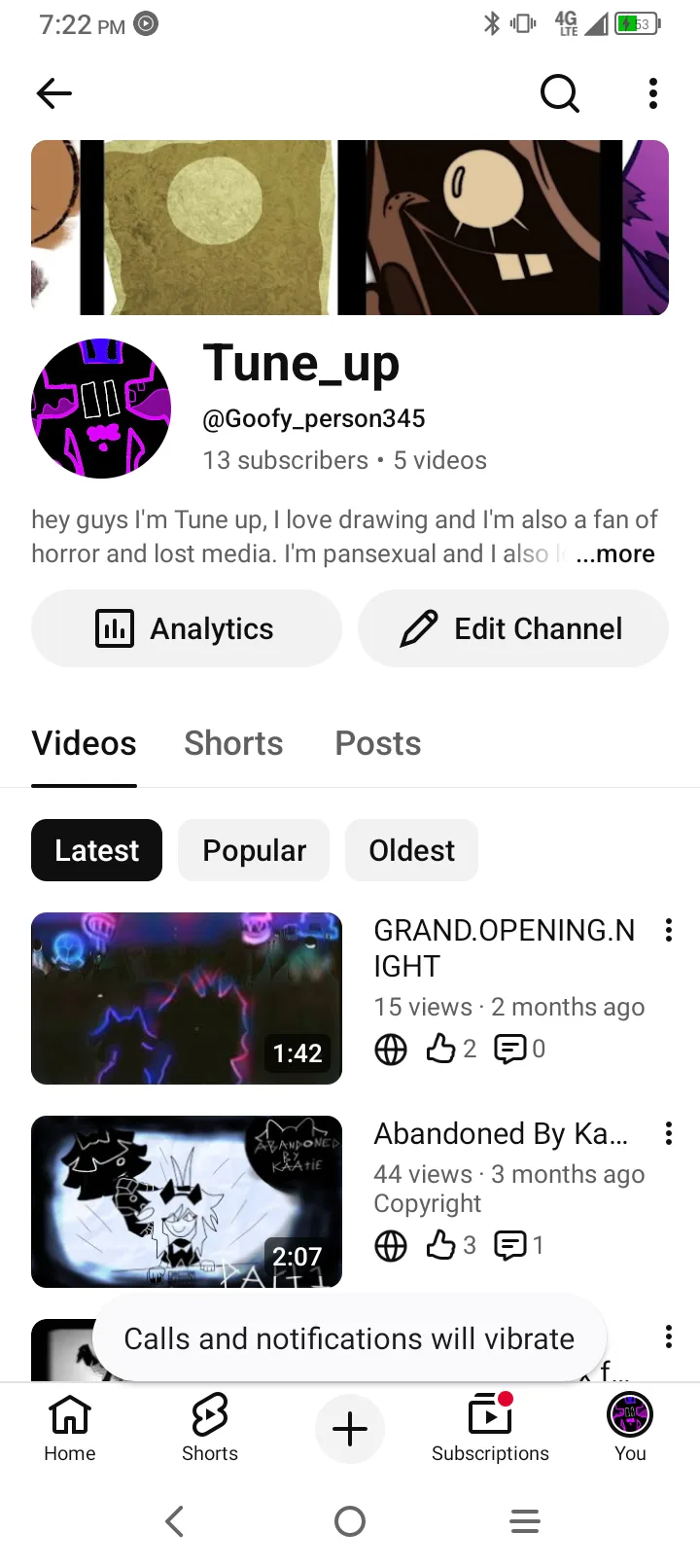
Task: Open channel Analytics
Action: click(187, 628)
